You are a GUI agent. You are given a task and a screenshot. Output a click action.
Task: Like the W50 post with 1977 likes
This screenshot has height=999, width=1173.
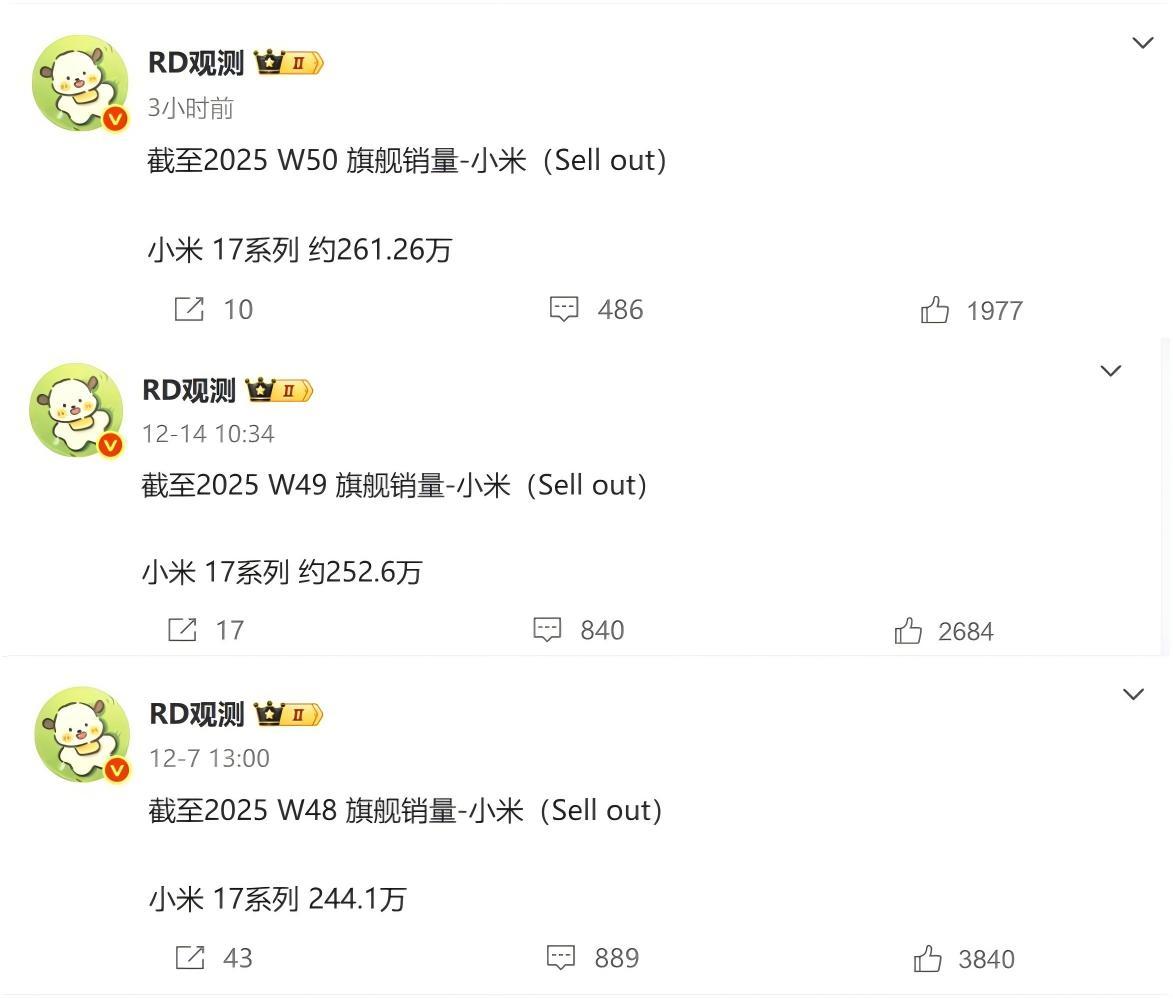coord(935,310)
